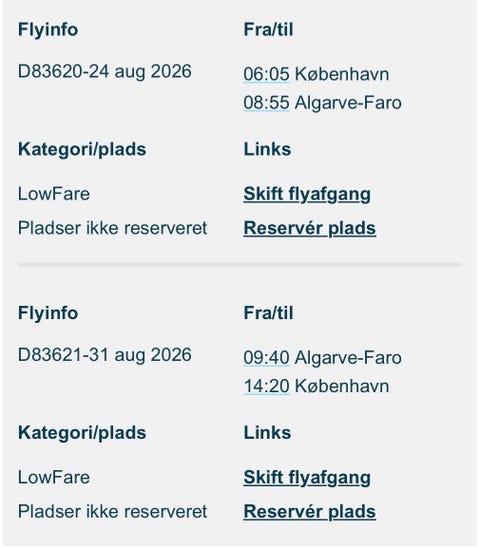The width and height of the screenshot is (480, 548).
Task: Choose Reservér plads for flight D83621
Action: [309, 512]
